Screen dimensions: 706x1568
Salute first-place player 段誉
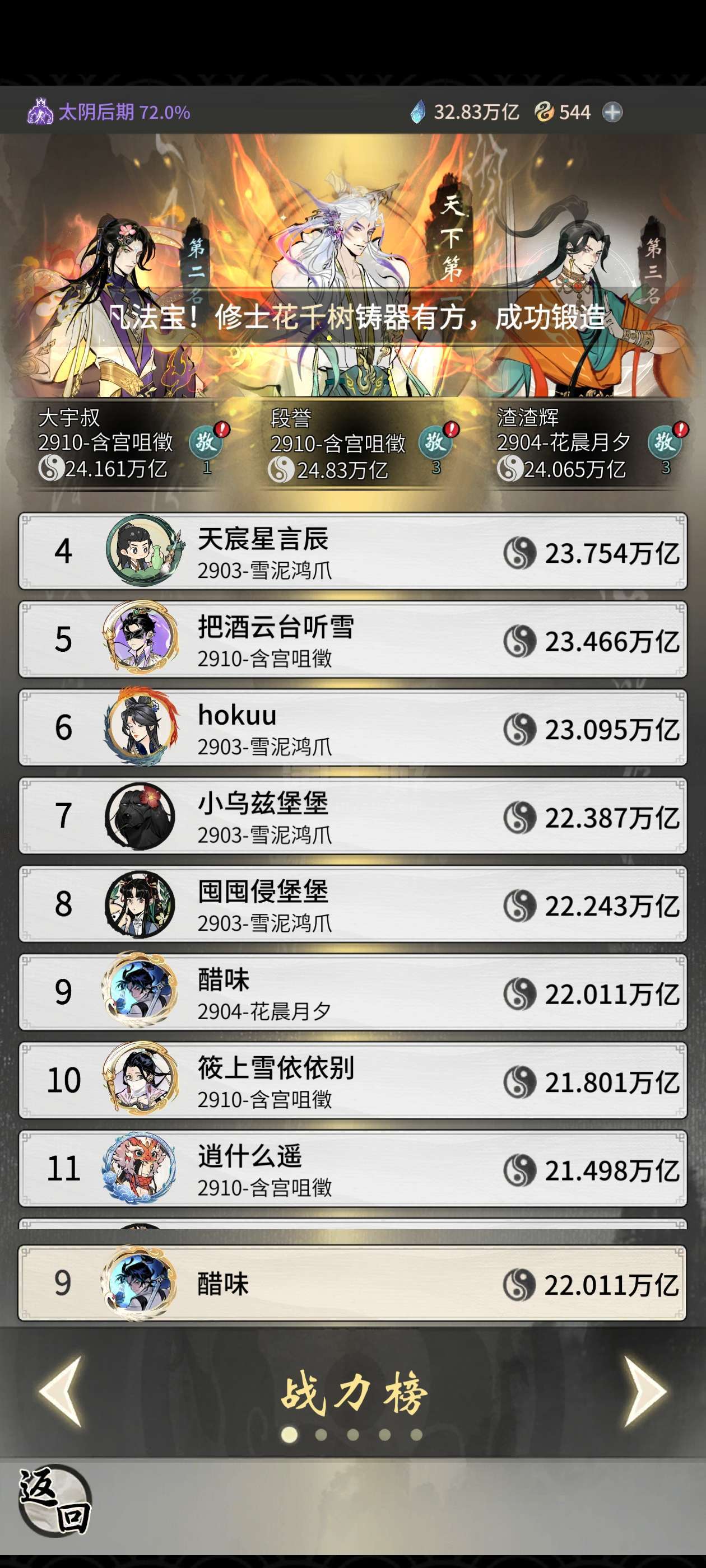pyautogui.click(x=435, y=442)
